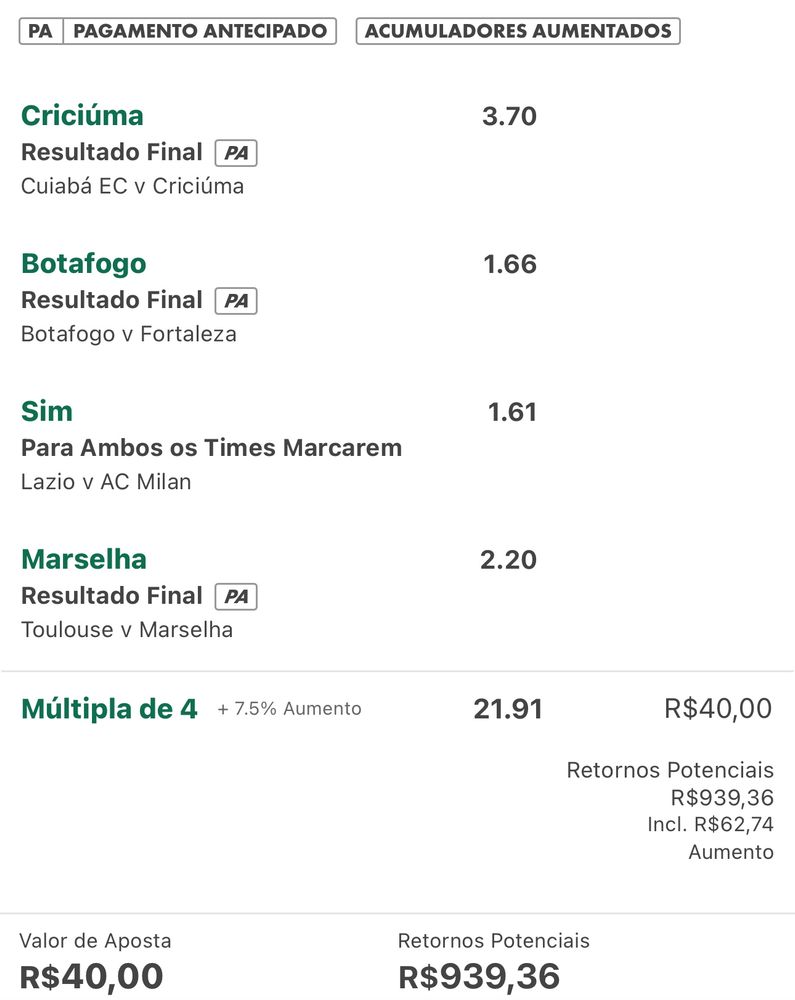
Task: Open the Pagamento Antecipado offer badge
Action: (178, 31)
